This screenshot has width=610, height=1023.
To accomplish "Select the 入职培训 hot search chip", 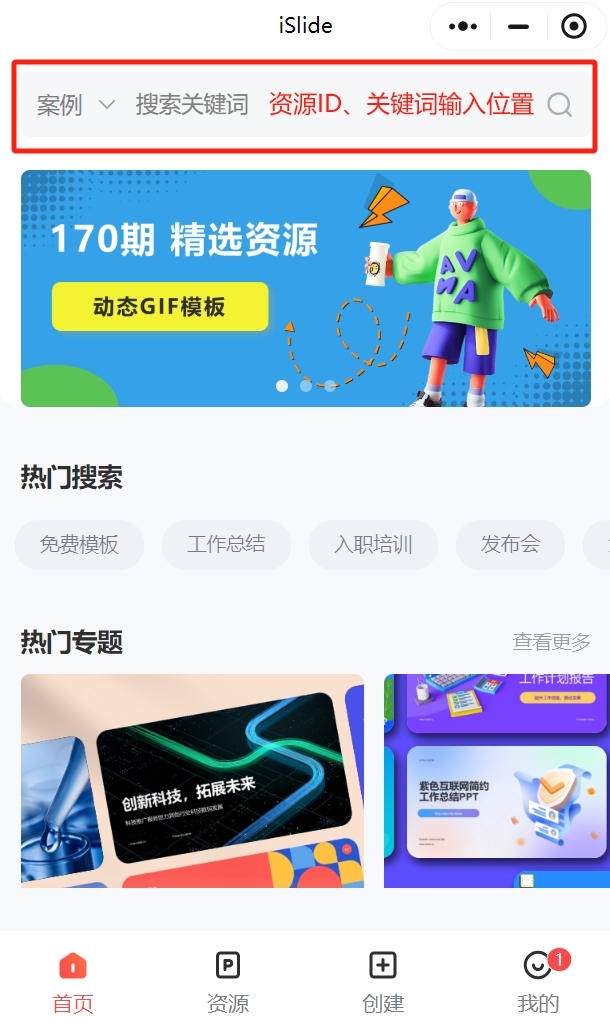I will 373,545.
